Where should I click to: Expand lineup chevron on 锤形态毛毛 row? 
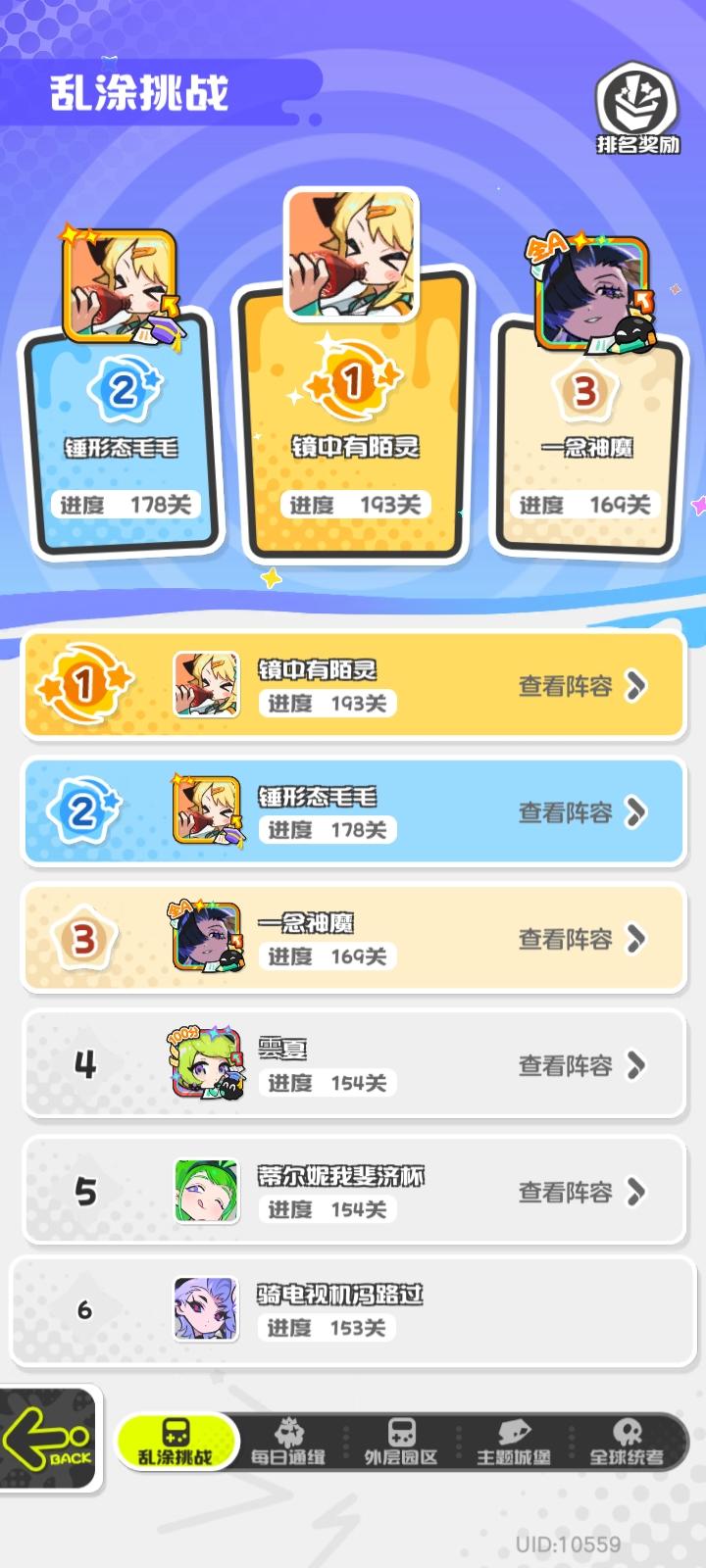click(638, 812)
